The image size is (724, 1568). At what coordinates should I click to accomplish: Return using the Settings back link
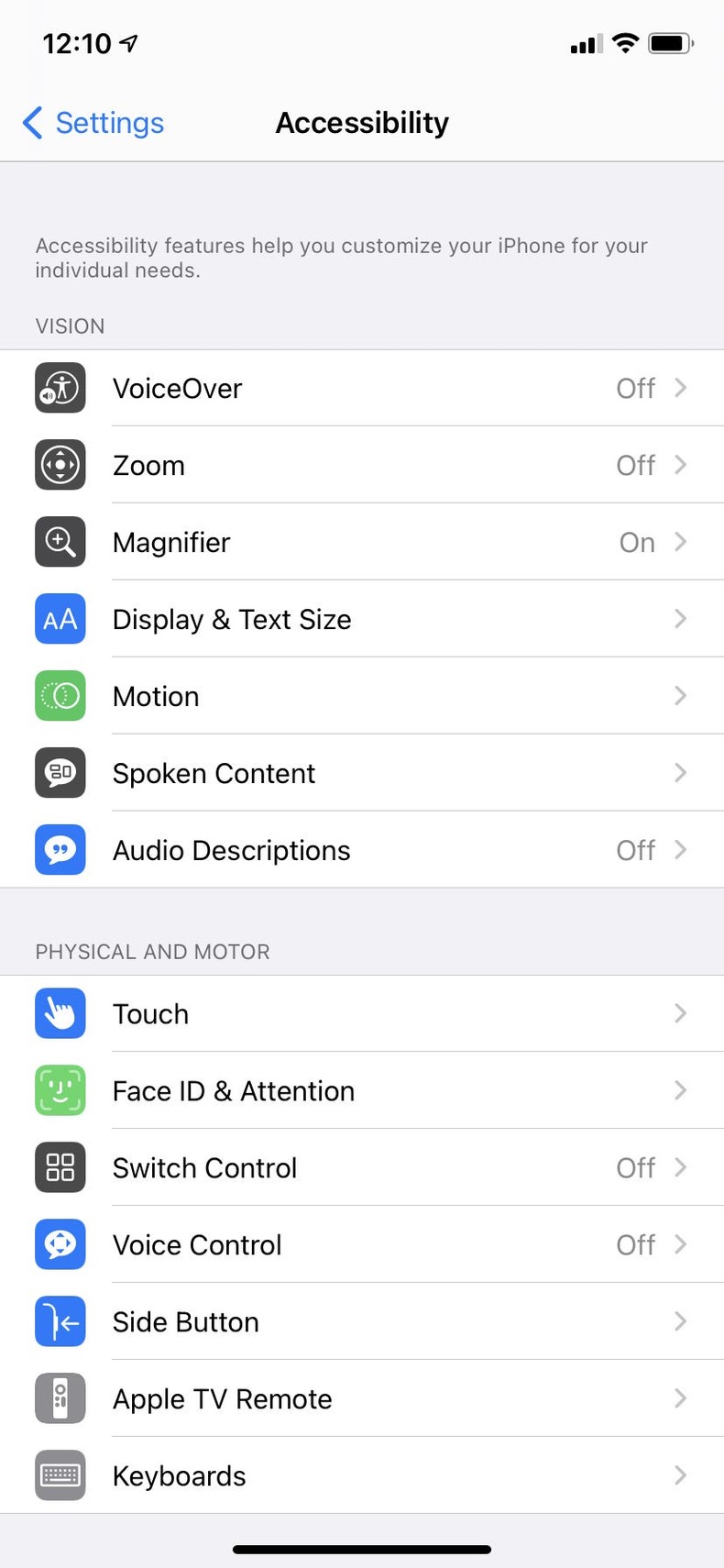pyautogui.click(x=92, y=122)
